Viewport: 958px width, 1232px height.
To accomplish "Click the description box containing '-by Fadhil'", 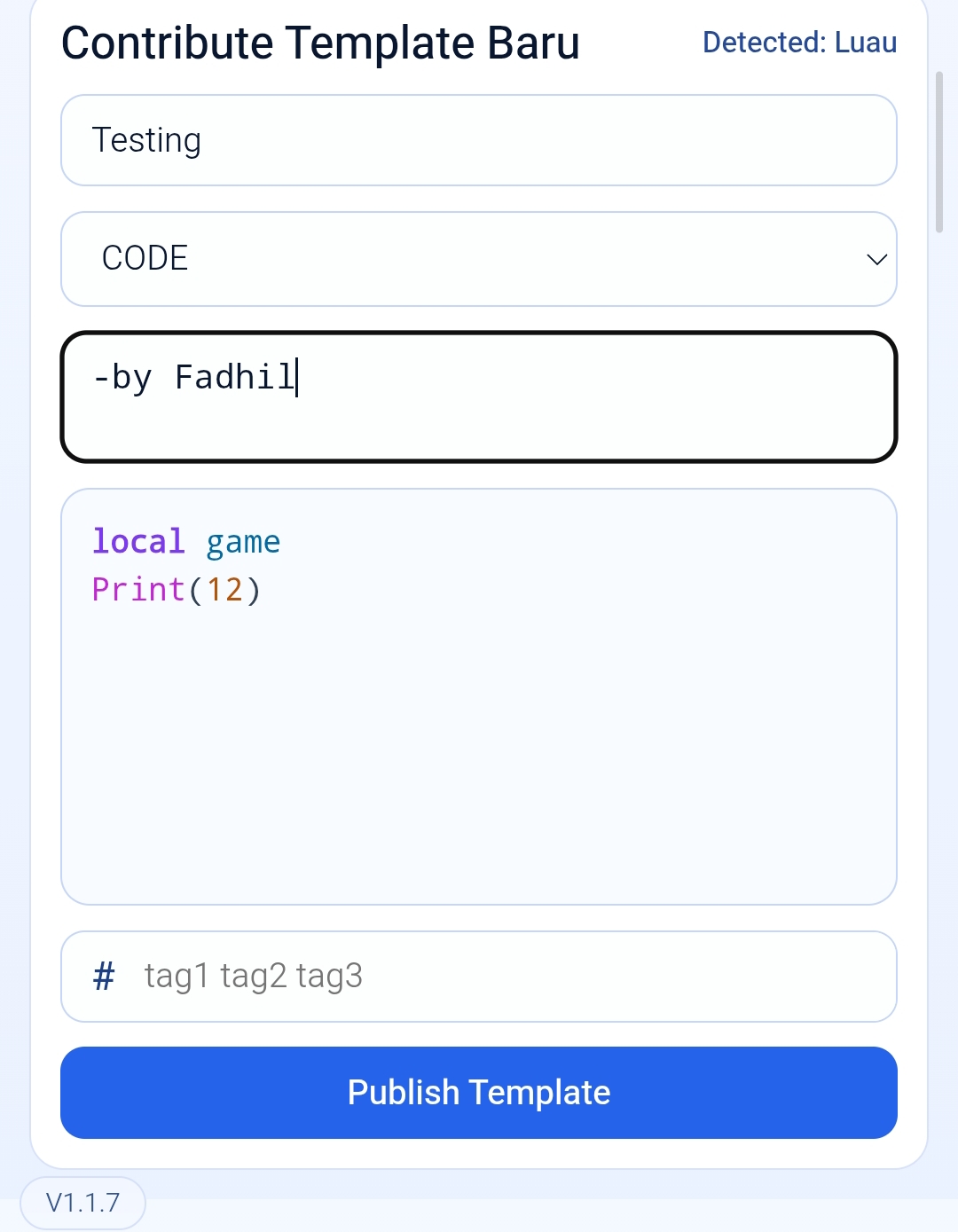I will pyautogui.click(x=479, y=396).
